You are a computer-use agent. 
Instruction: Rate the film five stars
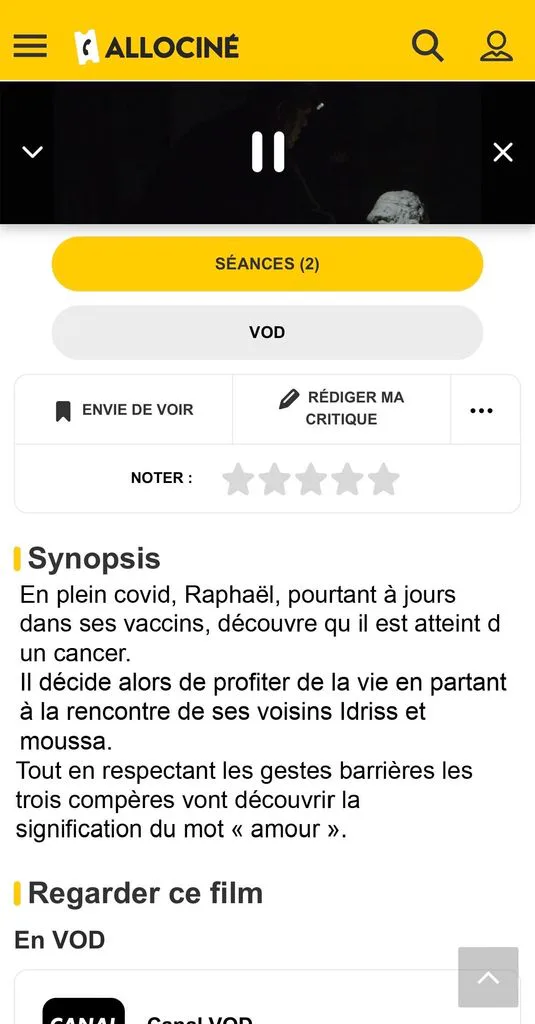tap(383, 479)
